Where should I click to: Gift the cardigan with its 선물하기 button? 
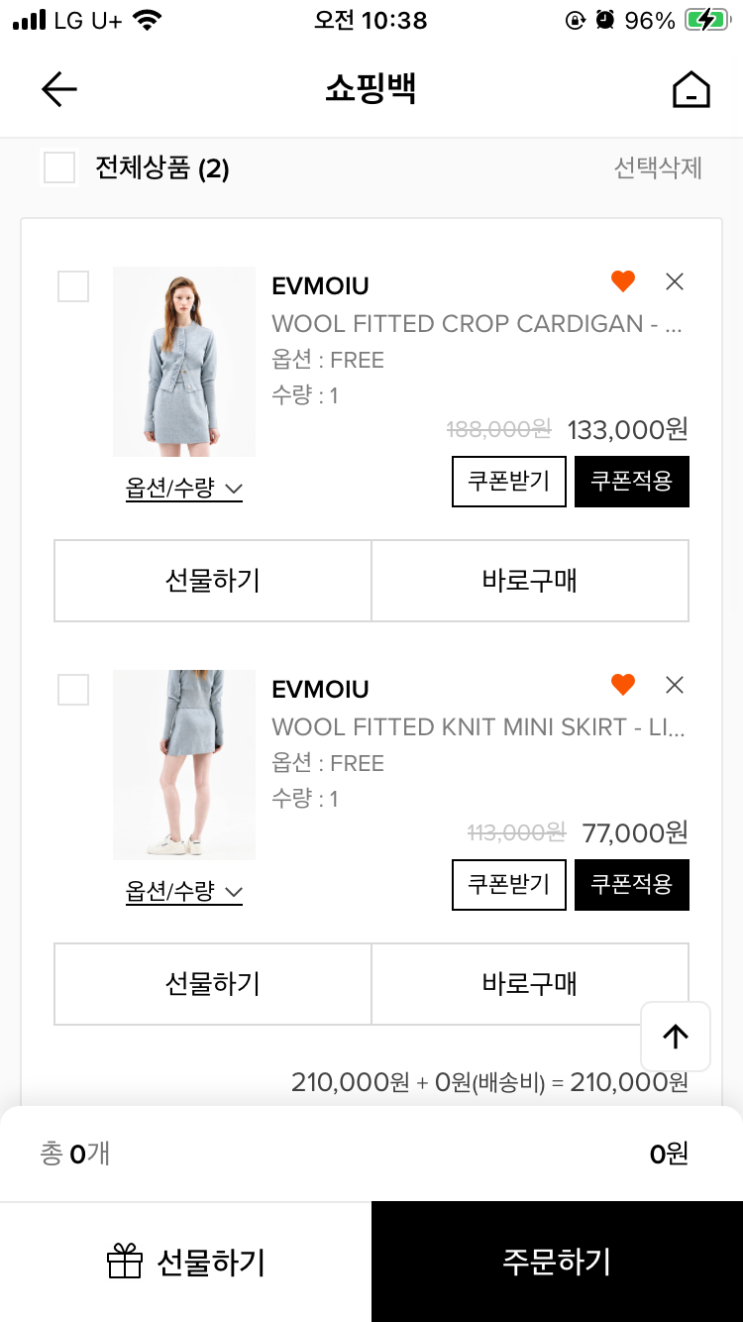pos(212,581)
